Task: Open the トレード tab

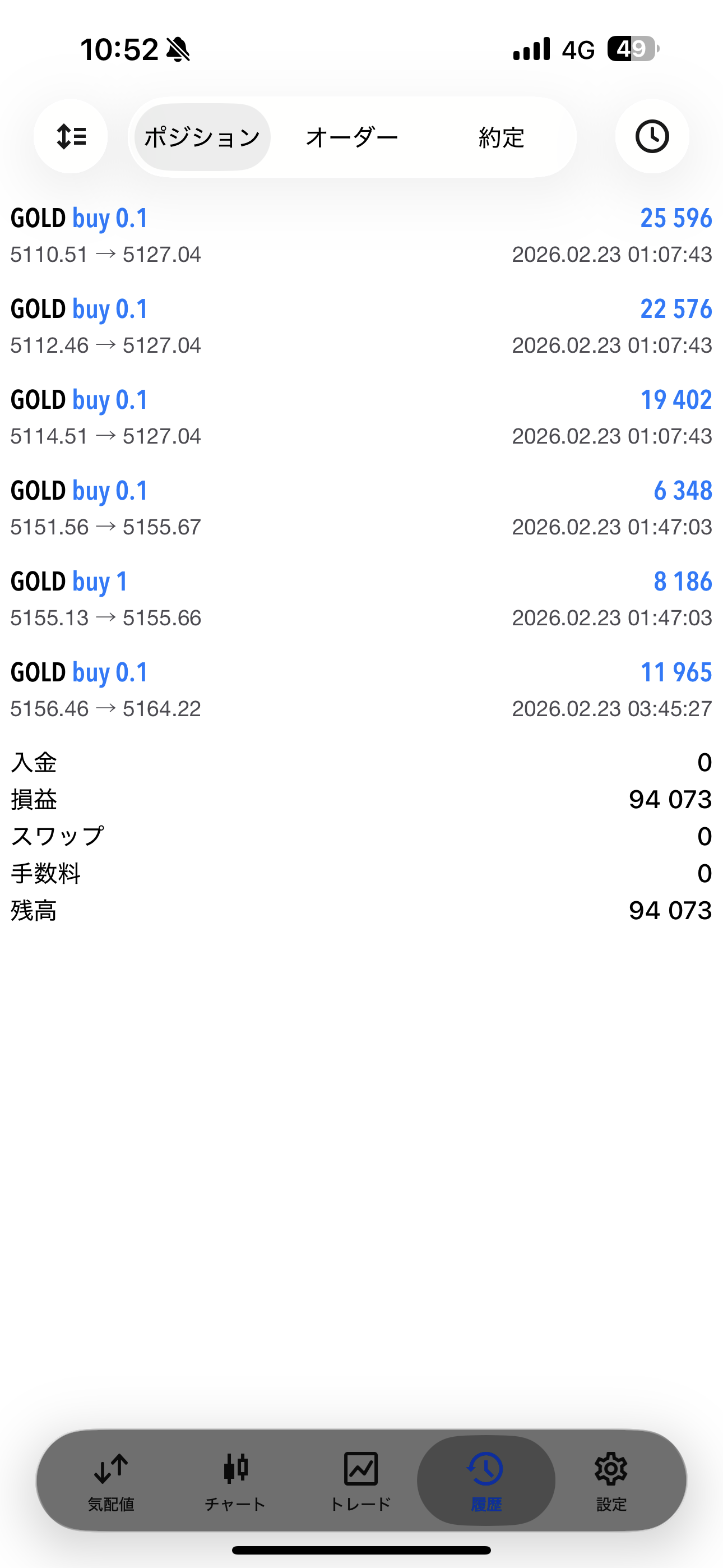Action: click(x=360, y=1481)
